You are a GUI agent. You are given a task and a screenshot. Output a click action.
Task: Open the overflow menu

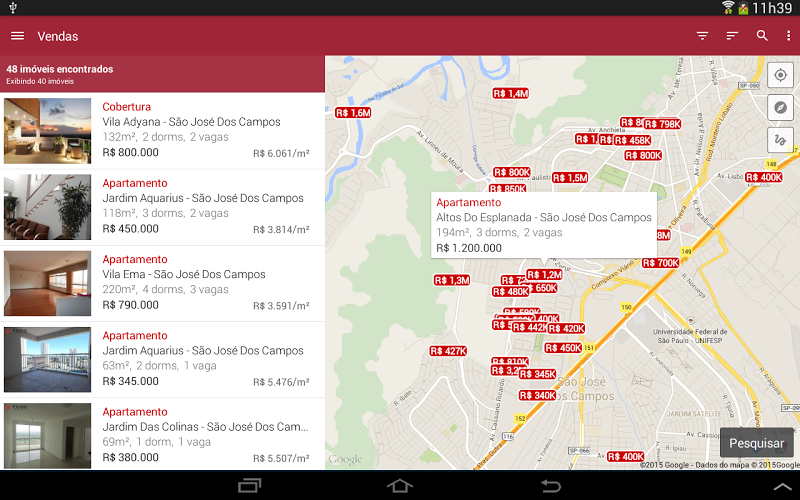(x=788, y=36)
